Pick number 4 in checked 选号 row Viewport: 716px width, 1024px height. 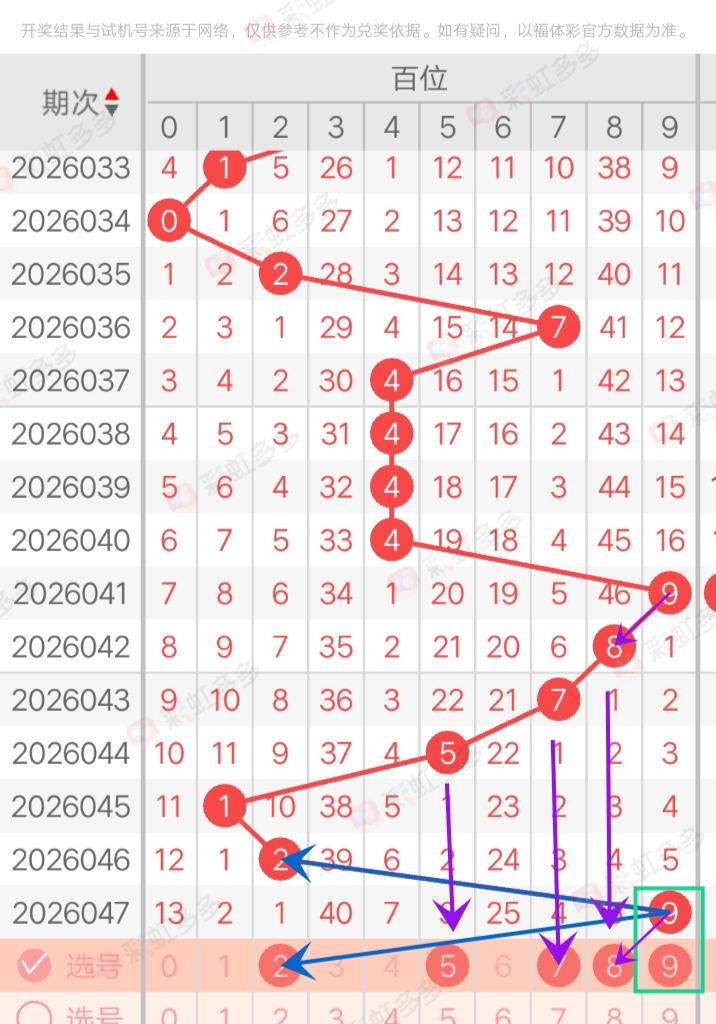[391, 966]
